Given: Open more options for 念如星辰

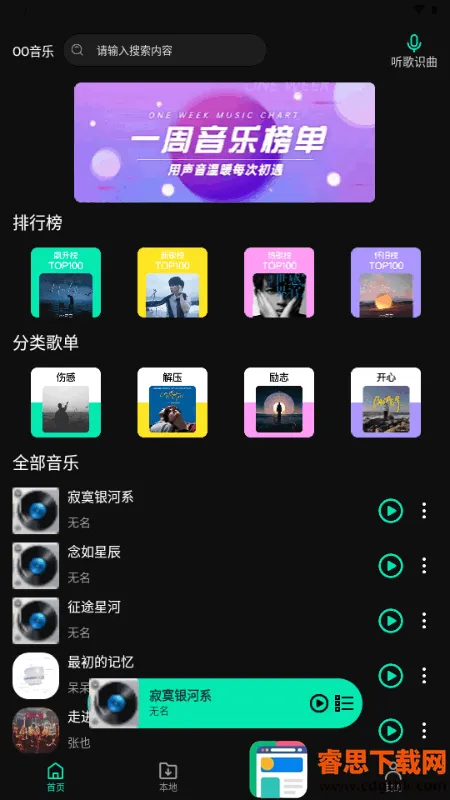Looking at the screenshot, I should pyautogui.click(x=424, y=566).
